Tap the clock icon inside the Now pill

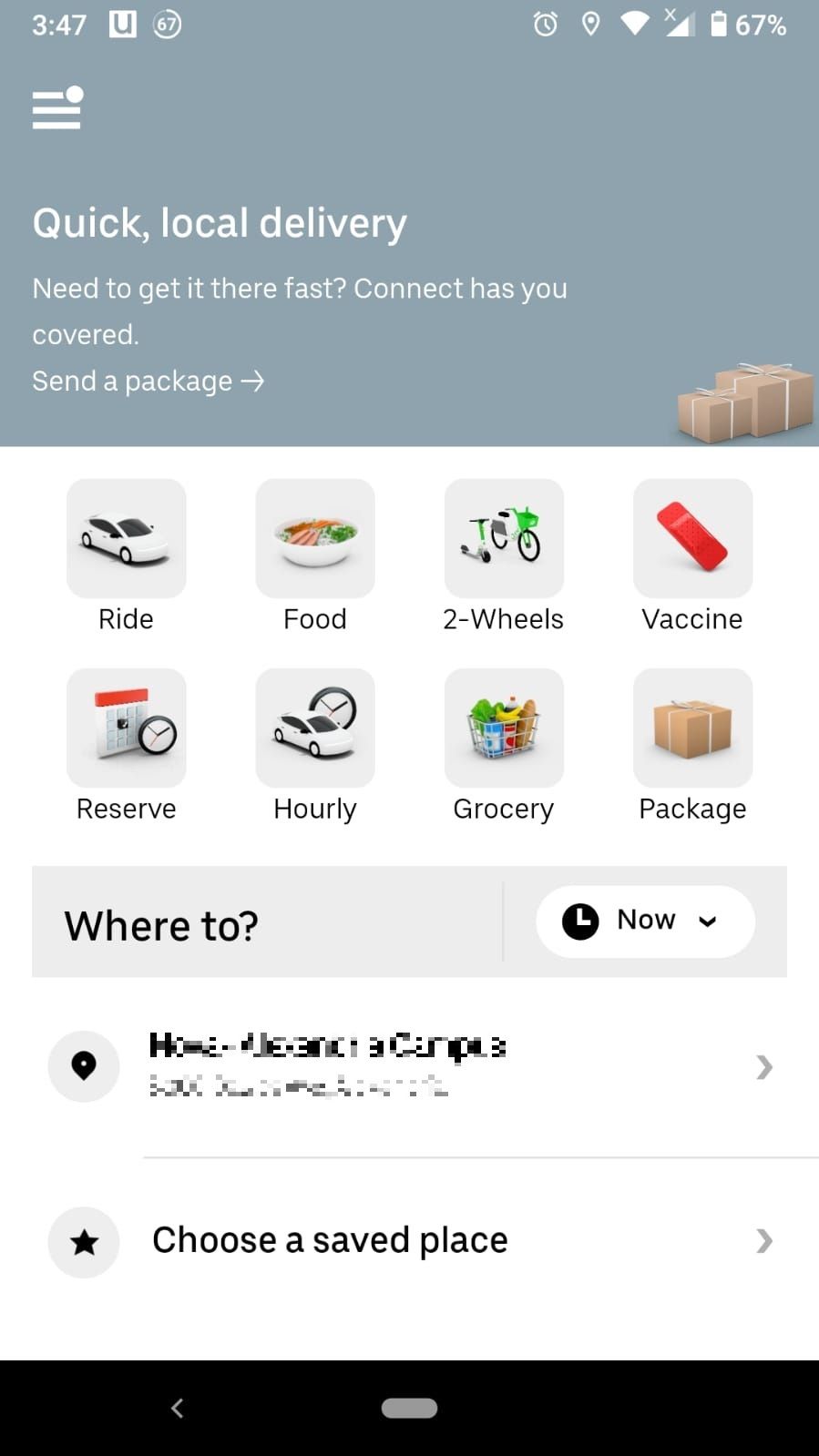click(x=580, y=921)
